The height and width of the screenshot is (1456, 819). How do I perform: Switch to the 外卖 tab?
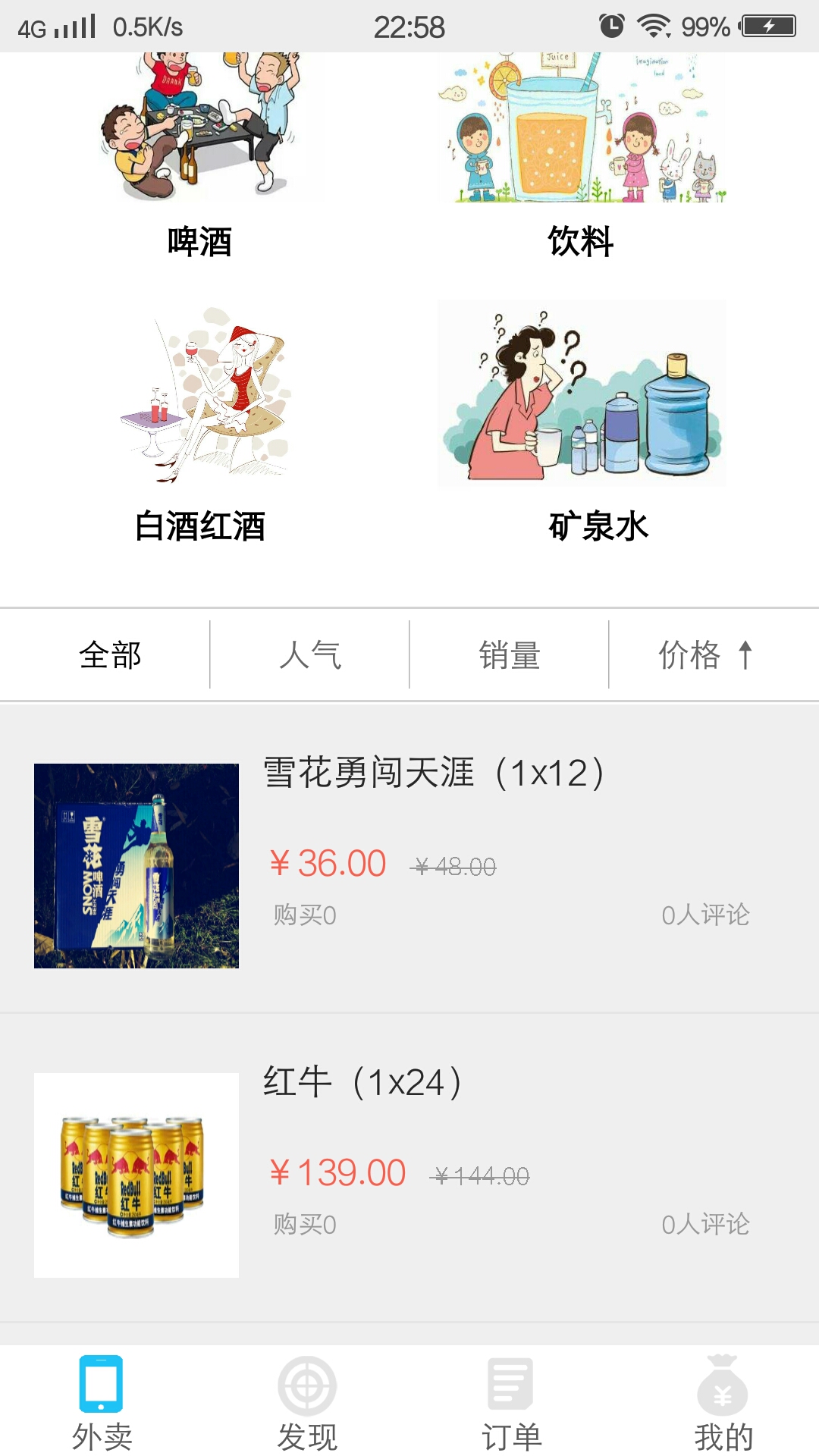pos(102,1403)
